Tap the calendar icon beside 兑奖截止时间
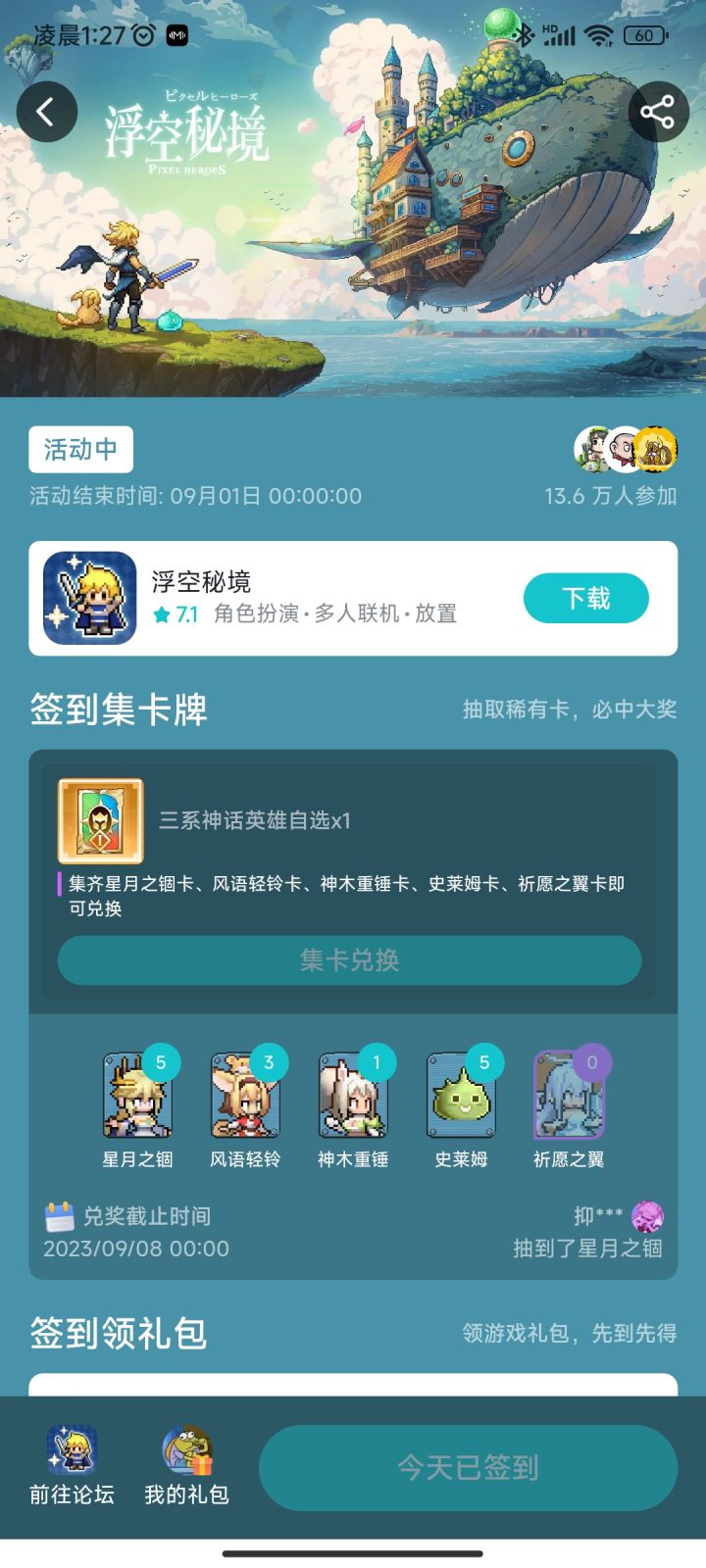The width and height of the screenshot is (706, 1568). coord(62,1215)
